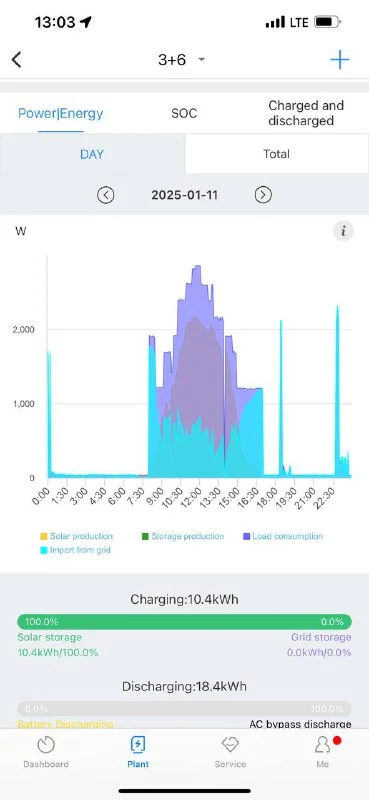Select the Plant tab

tap(138, 752)
